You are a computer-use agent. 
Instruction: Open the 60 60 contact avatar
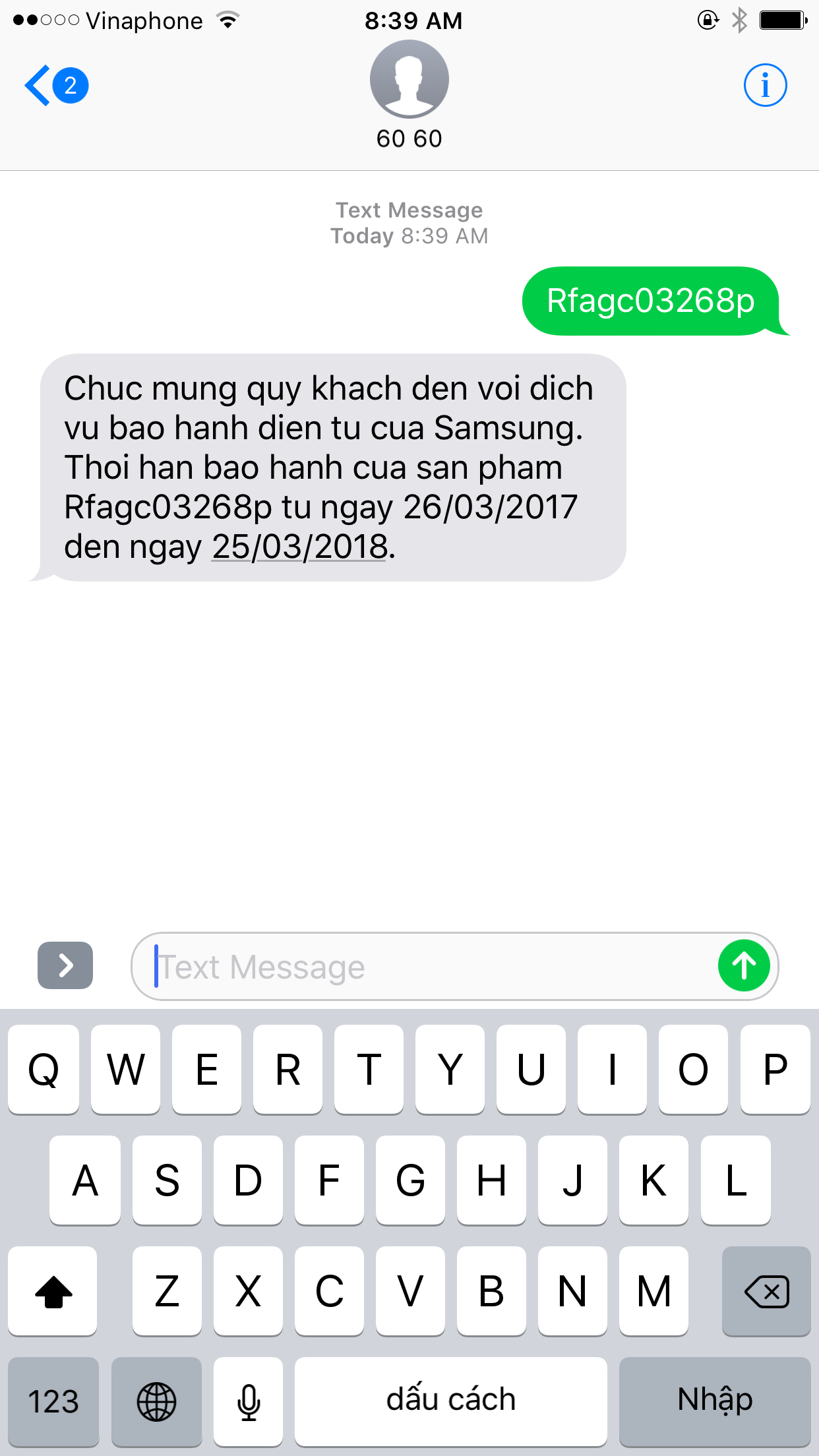click(x=409, y=80)
